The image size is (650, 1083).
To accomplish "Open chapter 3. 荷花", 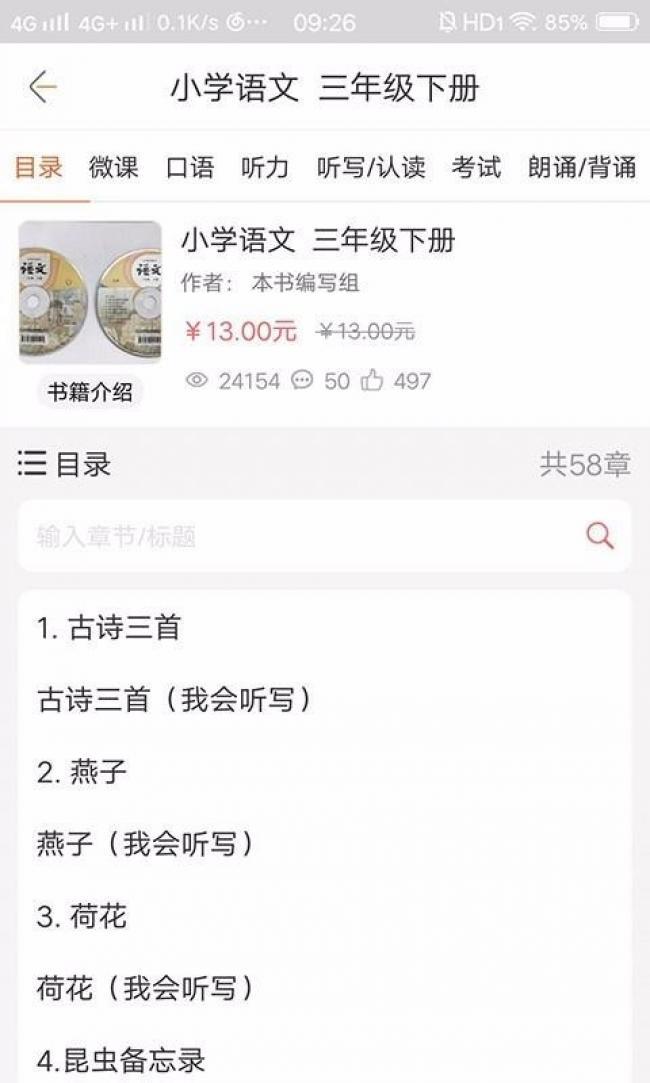I will click(x=325, y=916).
